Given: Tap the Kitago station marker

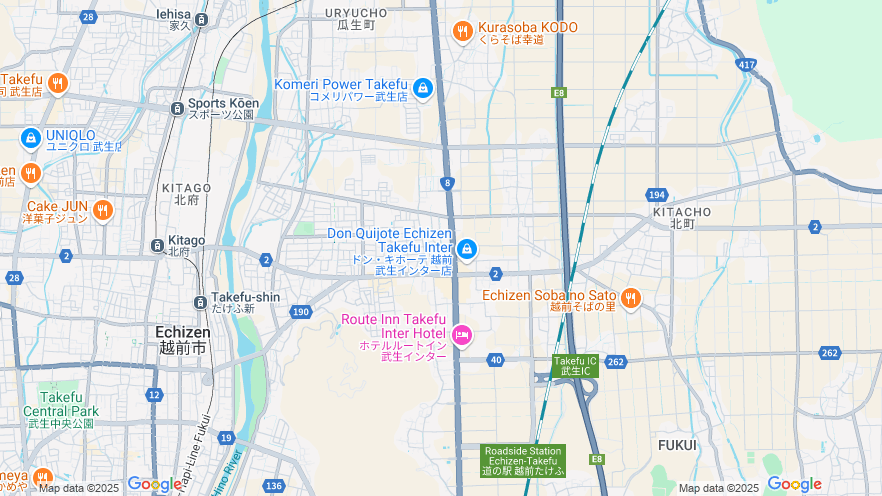Looking at the screenshot, I should pos(157,245).
